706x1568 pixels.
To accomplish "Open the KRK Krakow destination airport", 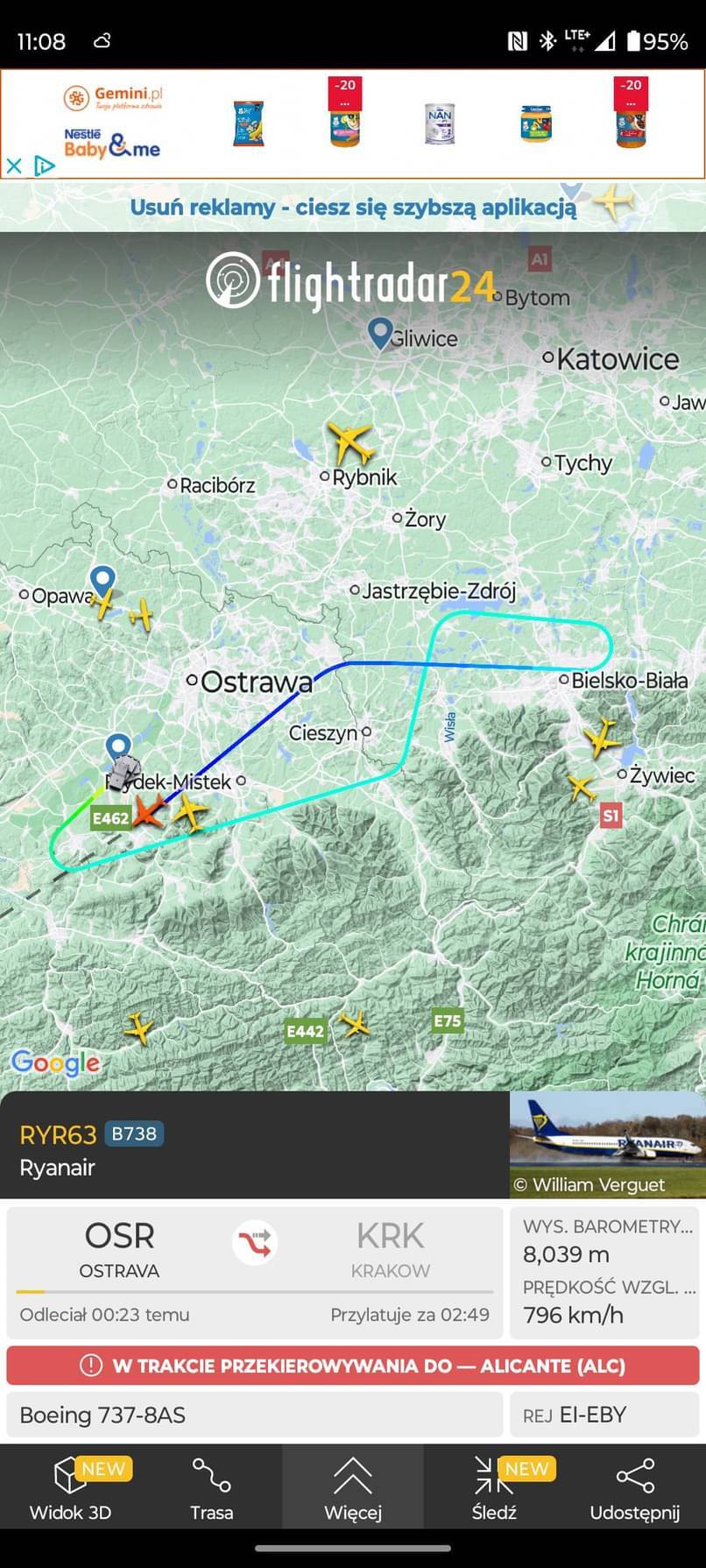I will click(391, 1248).
